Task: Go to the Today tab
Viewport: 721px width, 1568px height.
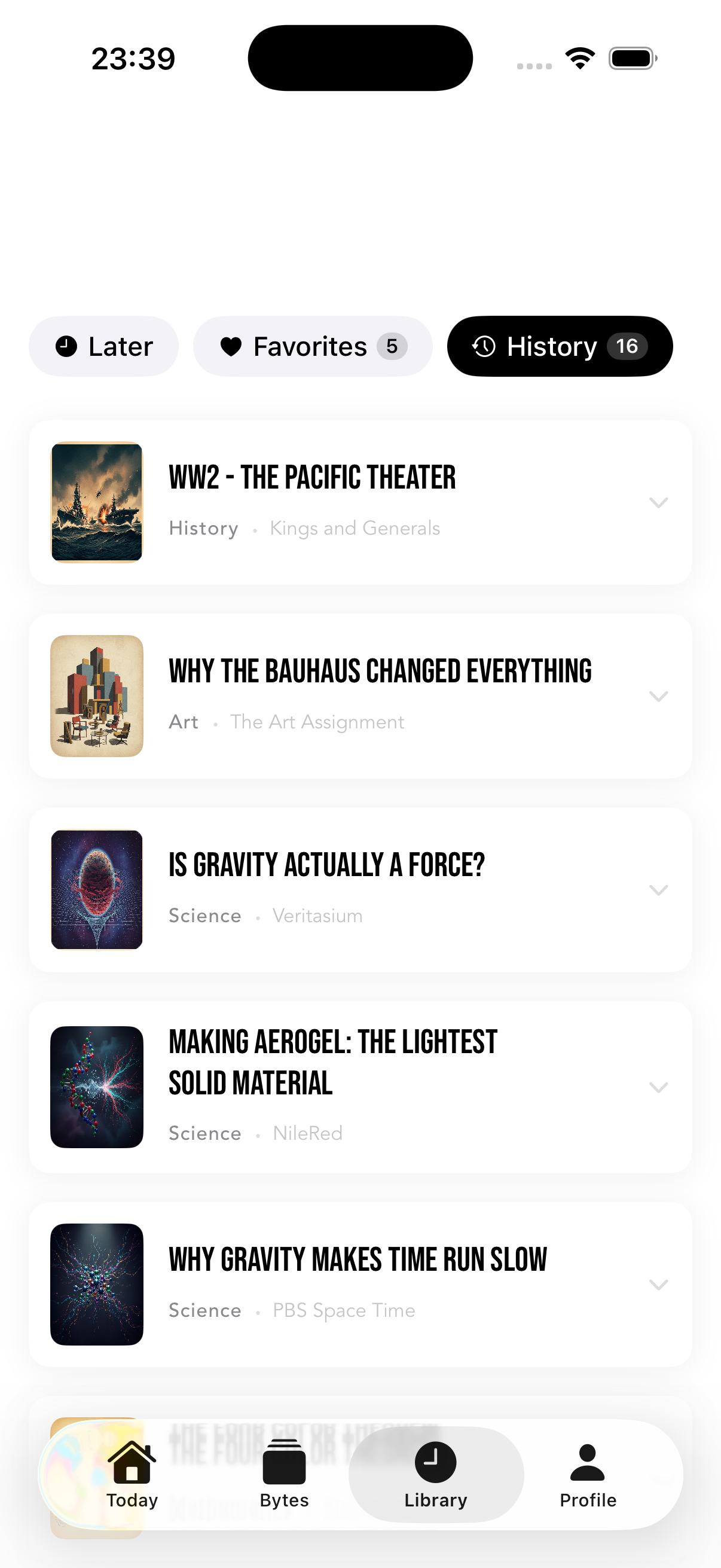Action: click(x=132, y=1474)
